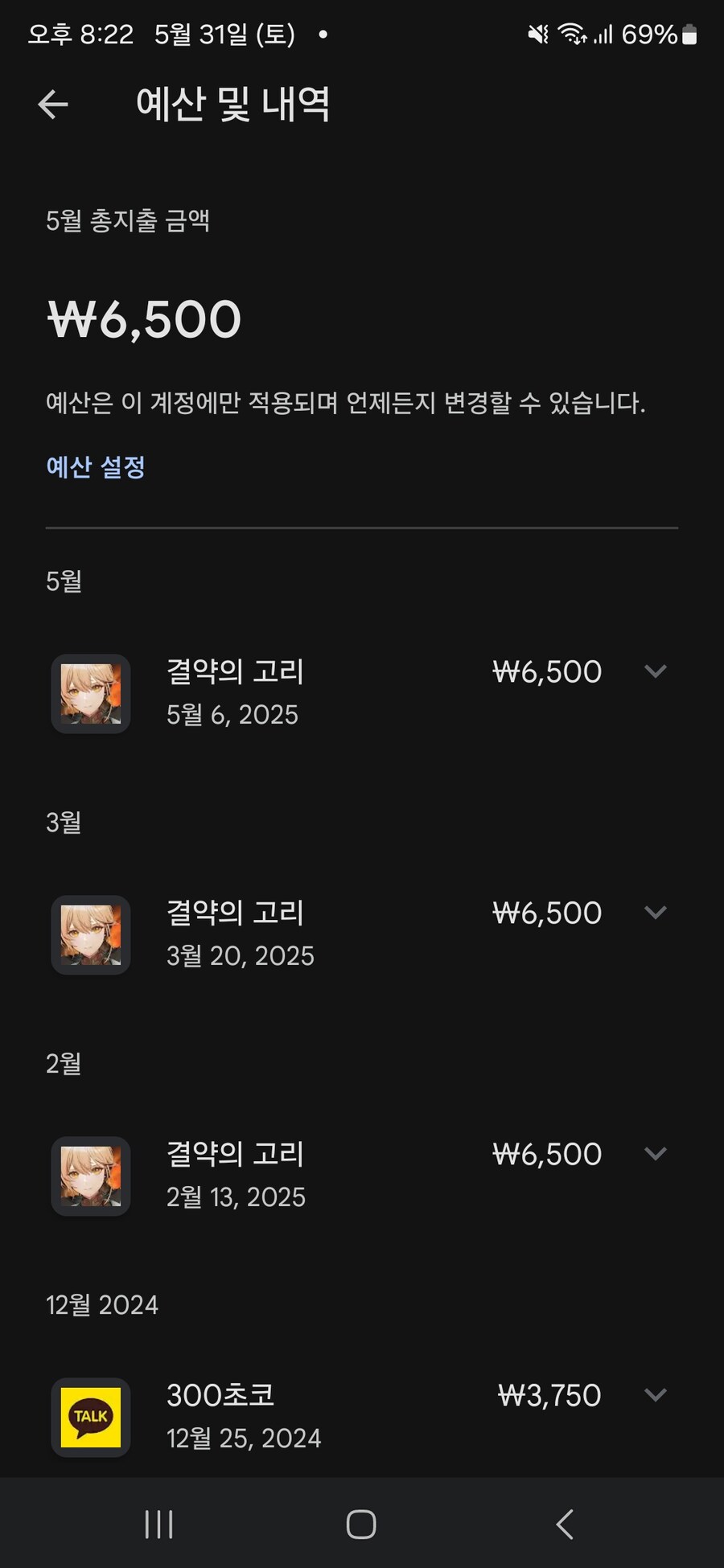This screenshot has width=724, height=1568.
Task: Open the 결약의 고리 app icon from March
Action: pos(89,934)
